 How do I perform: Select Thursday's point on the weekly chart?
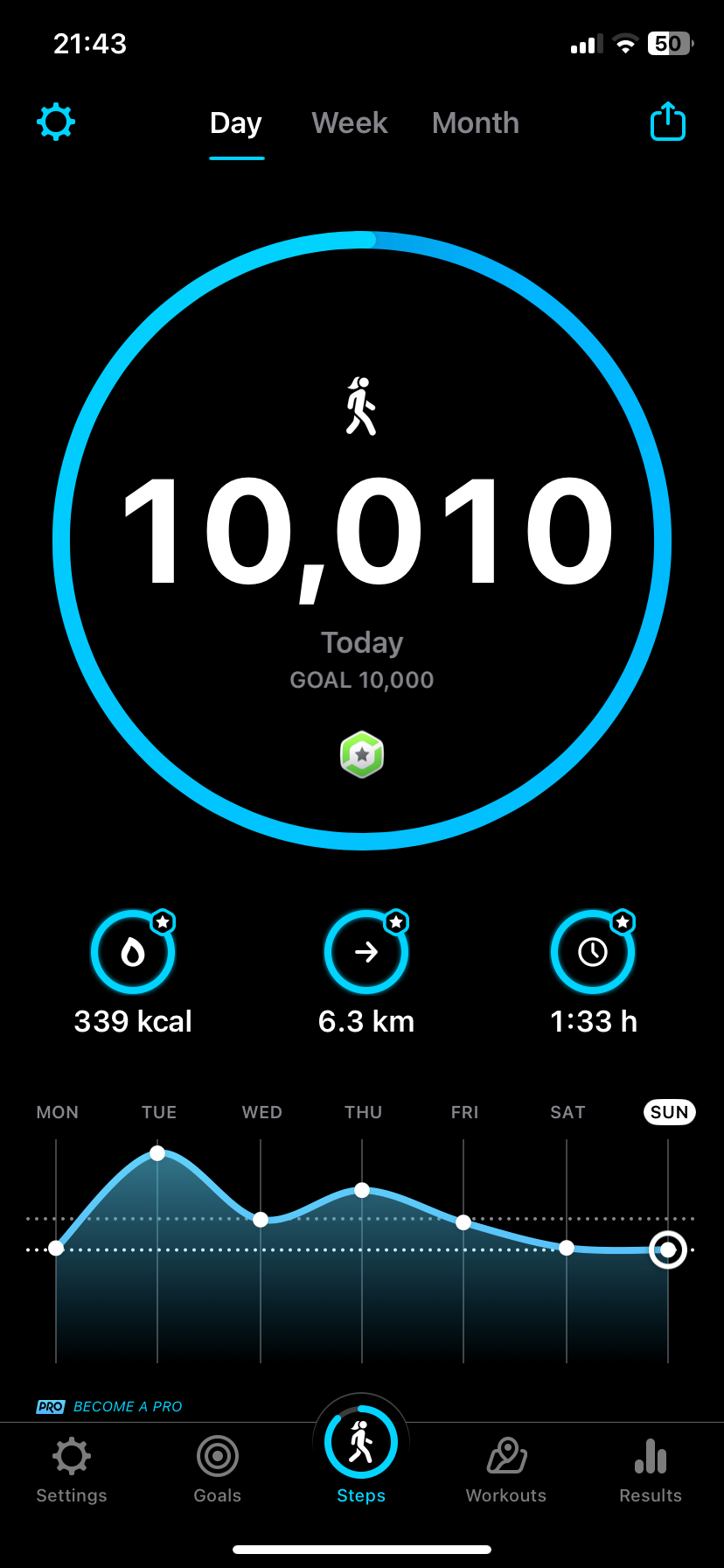362,1190
